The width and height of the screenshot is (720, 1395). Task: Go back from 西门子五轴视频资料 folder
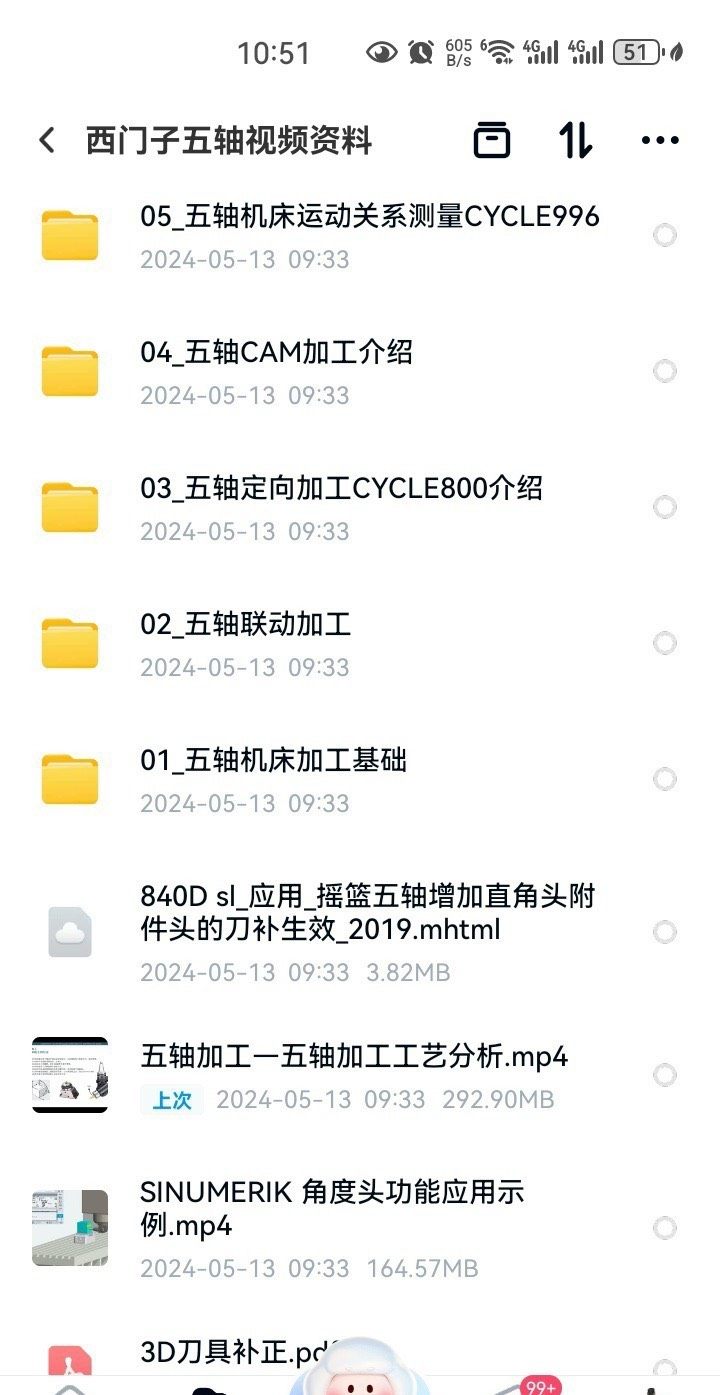tap(47, 140)
